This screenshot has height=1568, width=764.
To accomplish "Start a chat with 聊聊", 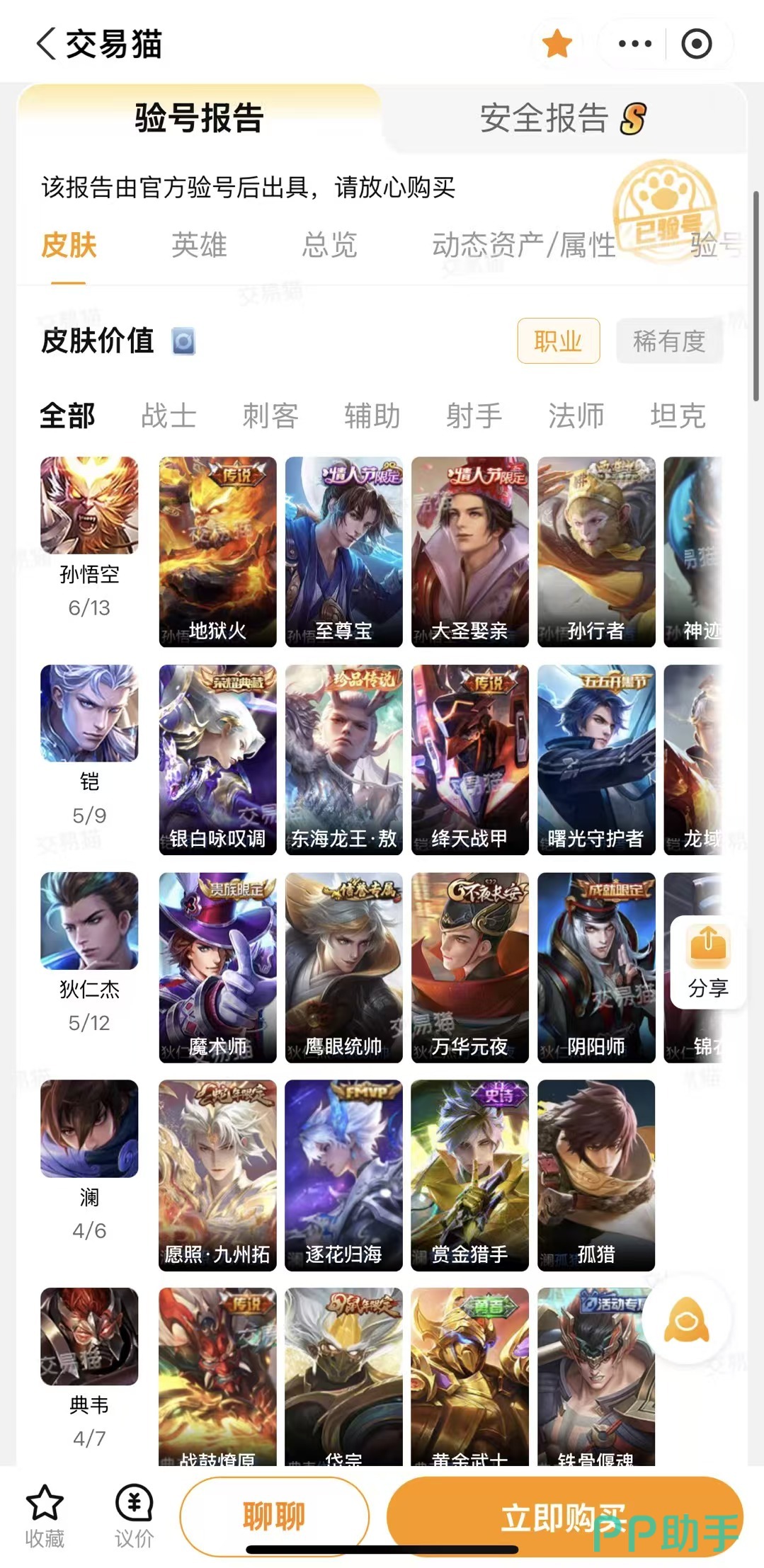I will [275, 1516].
